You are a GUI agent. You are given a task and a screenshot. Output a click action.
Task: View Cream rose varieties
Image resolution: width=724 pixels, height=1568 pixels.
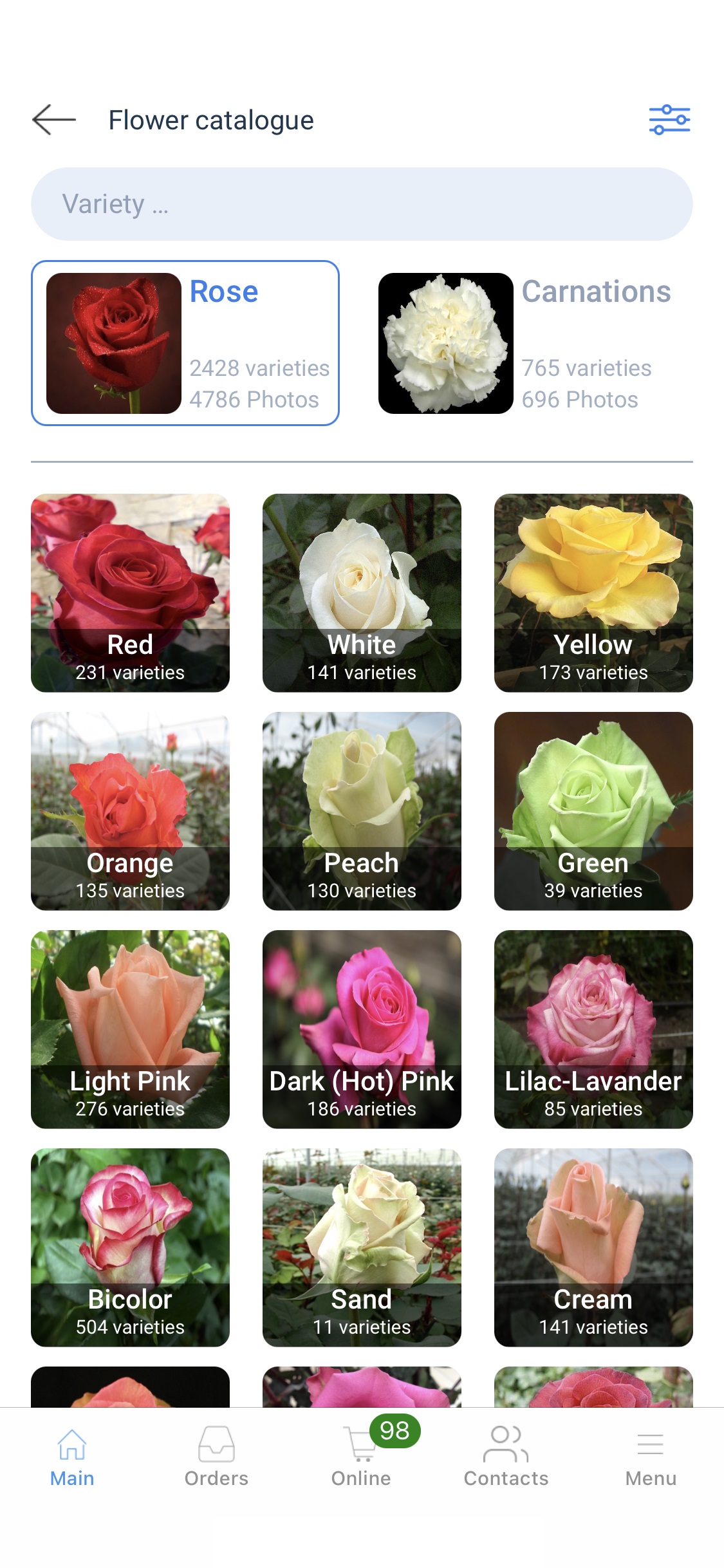tap(593, 1247)
